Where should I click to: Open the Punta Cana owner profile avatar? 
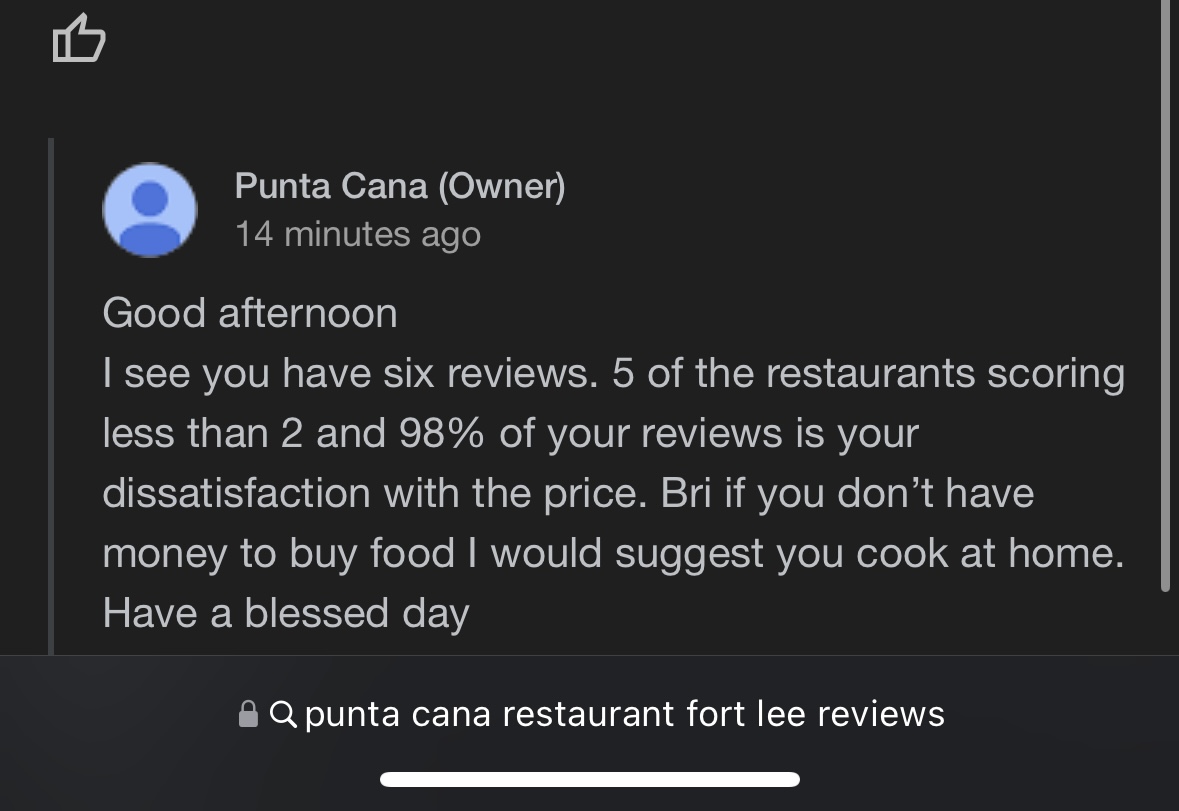[x=150, y=210]
